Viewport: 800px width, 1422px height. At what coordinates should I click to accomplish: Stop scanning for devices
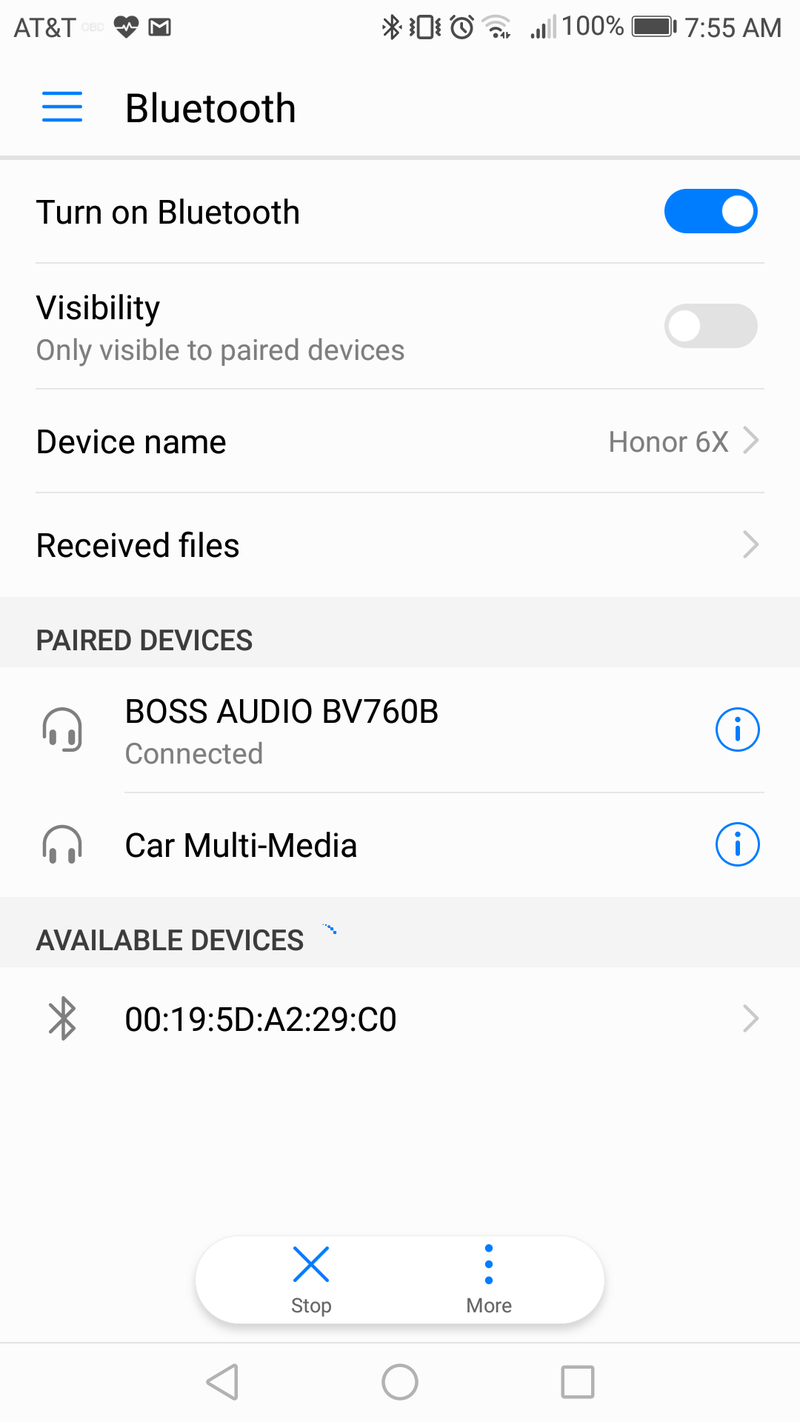point(311,1280)
